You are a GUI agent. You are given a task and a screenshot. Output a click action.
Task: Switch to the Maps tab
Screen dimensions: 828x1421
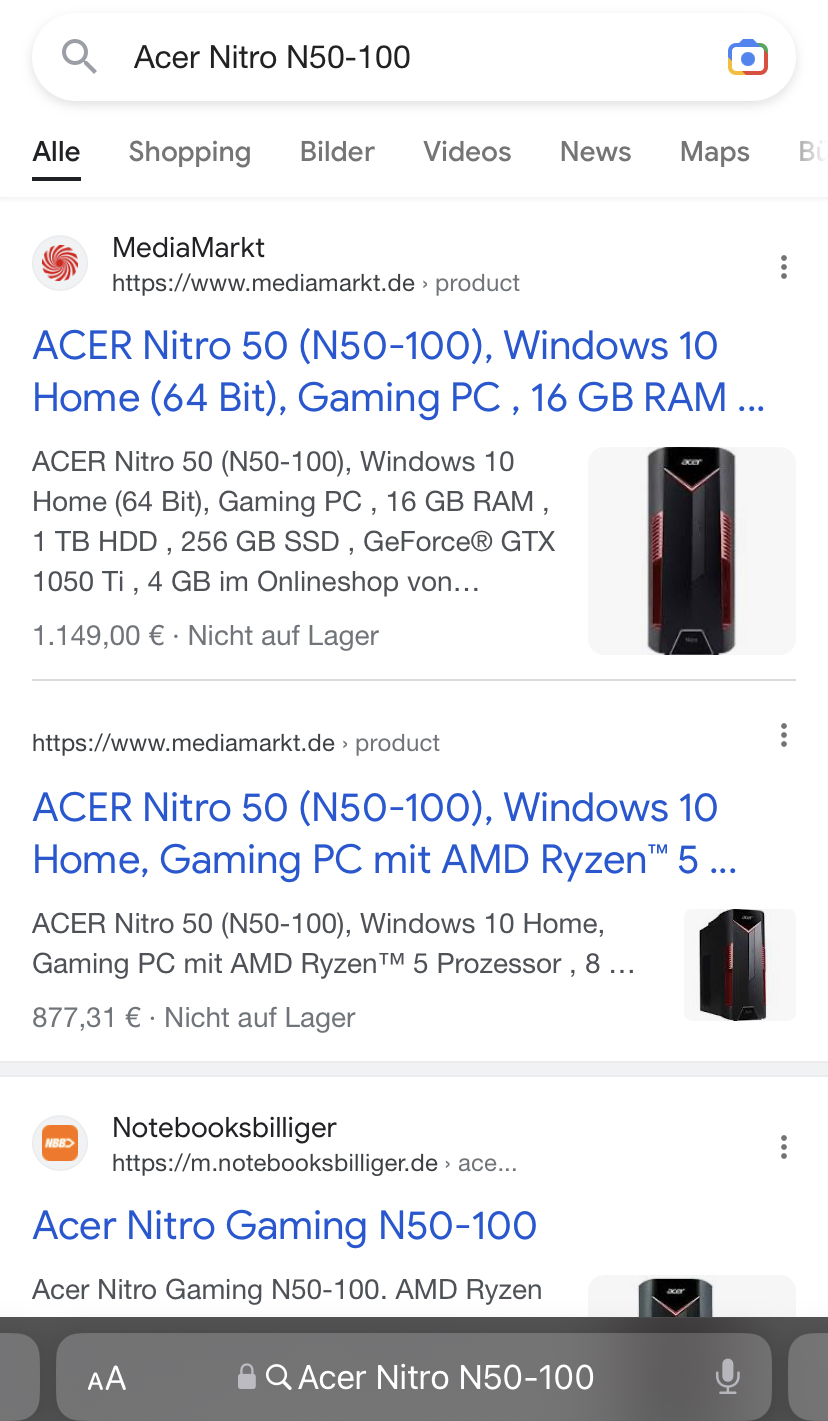pos(714,152)
